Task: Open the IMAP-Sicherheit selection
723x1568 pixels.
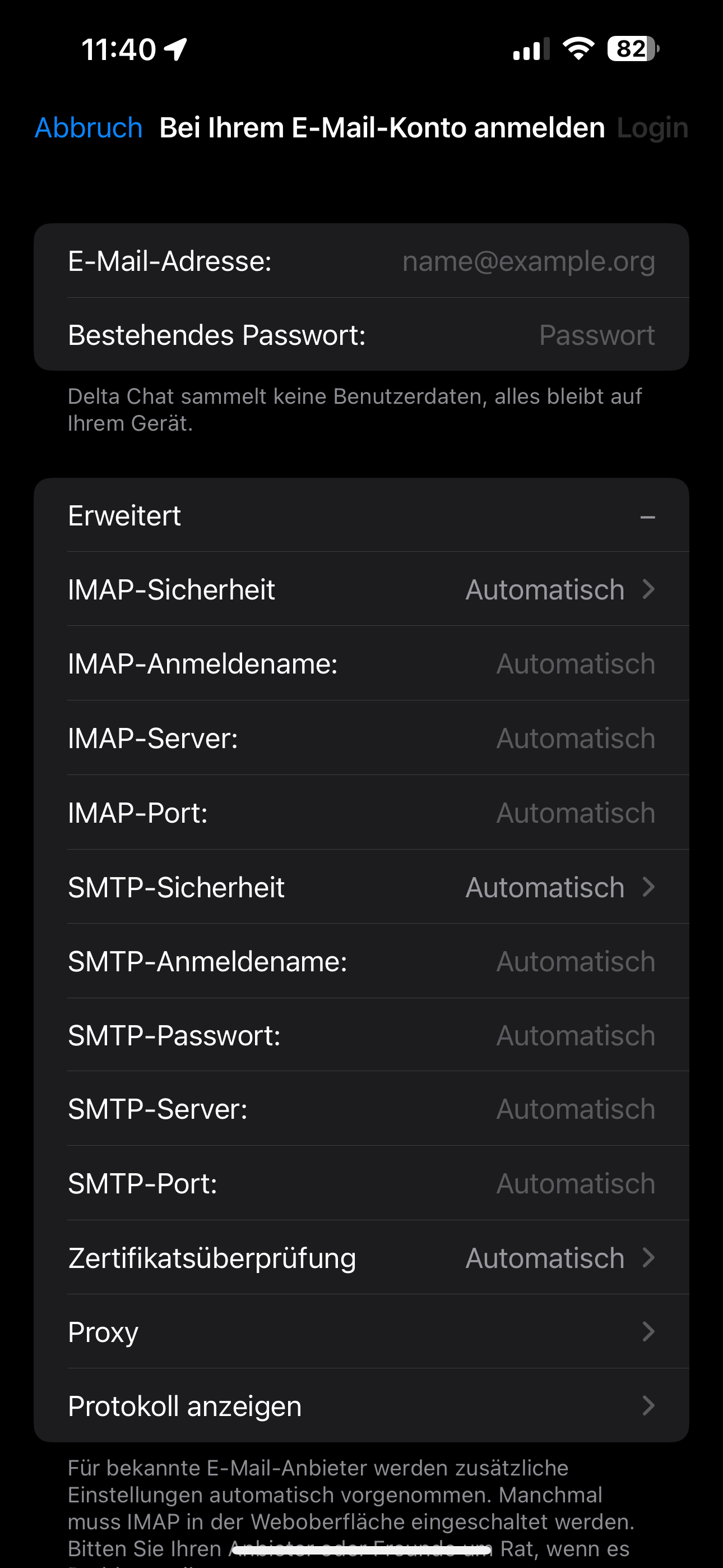Action: pos(361,589)
